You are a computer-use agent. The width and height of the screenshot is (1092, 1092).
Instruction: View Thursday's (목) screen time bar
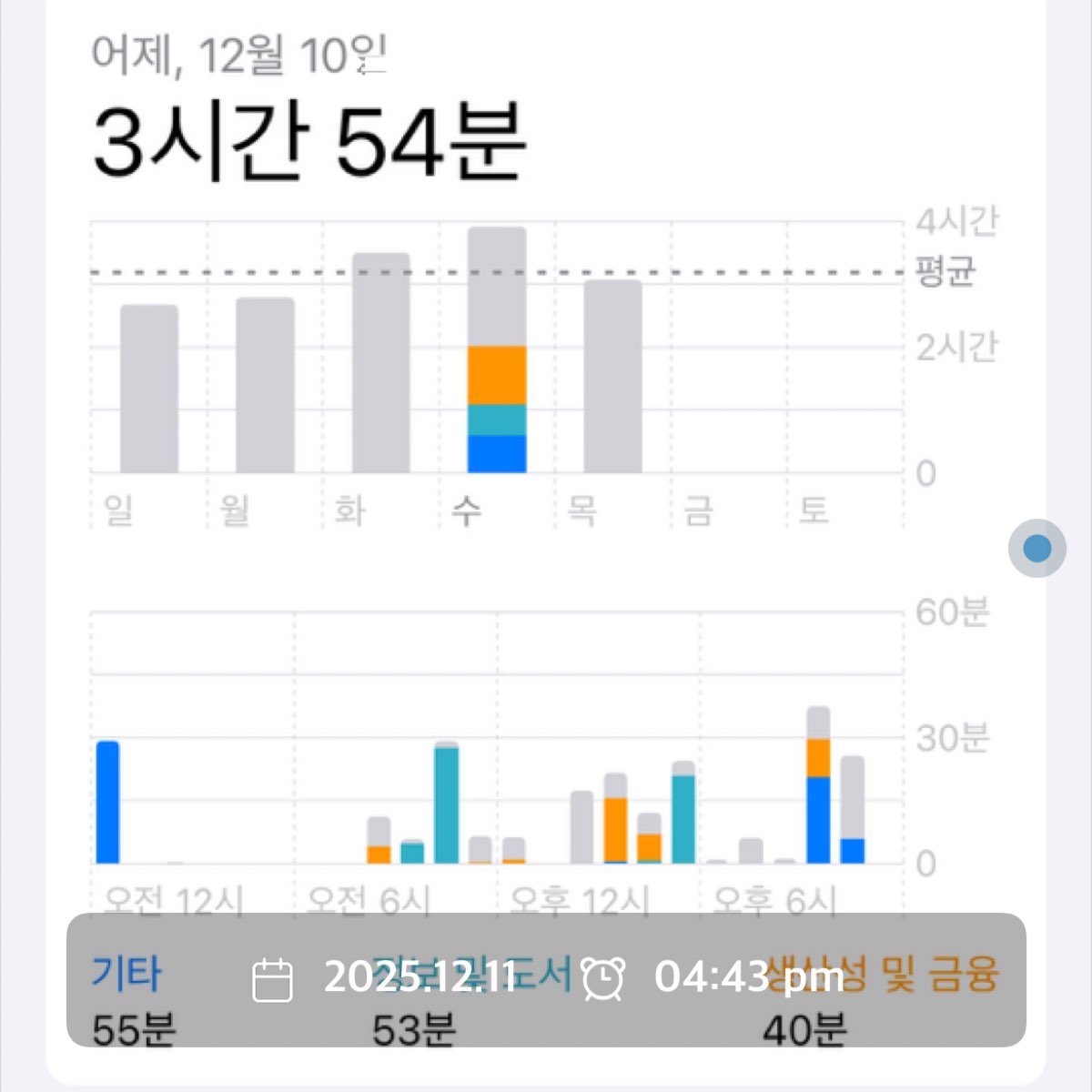click(612, 377)
